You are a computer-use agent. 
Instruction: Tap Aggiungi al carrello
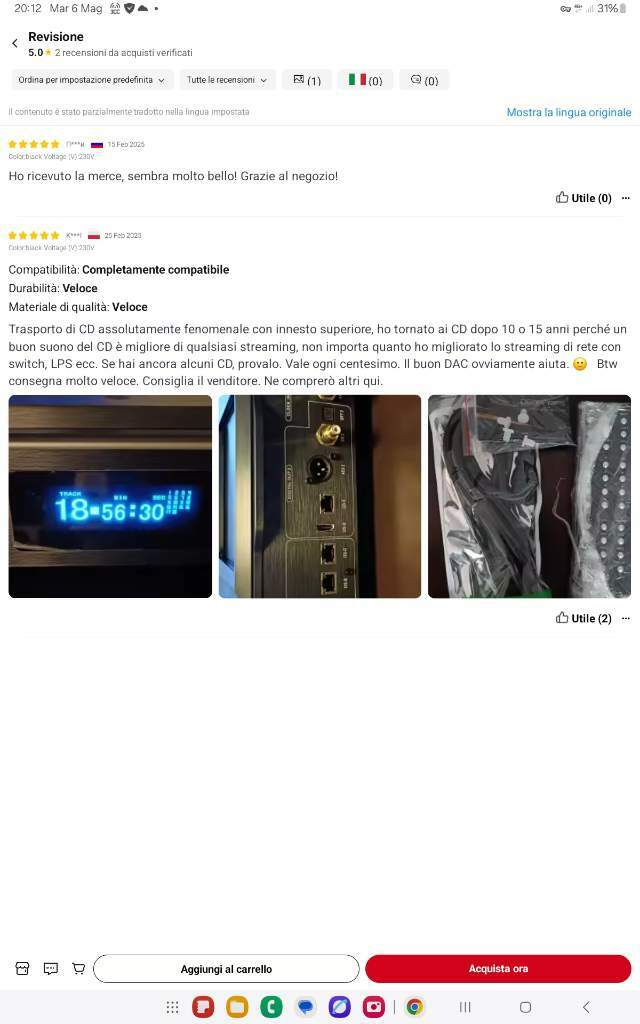226,968
